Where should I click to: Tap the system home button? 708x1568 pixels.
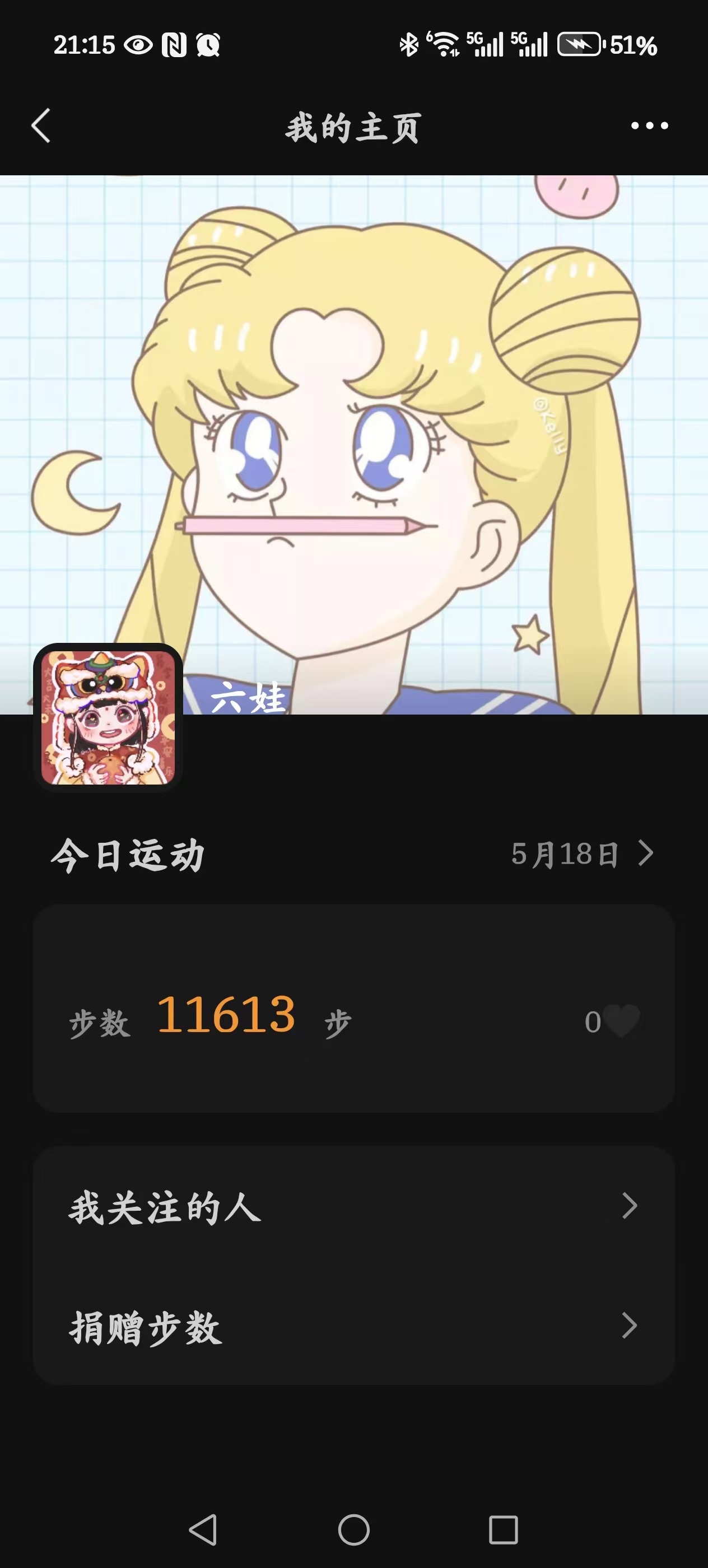click(353, 1530)
